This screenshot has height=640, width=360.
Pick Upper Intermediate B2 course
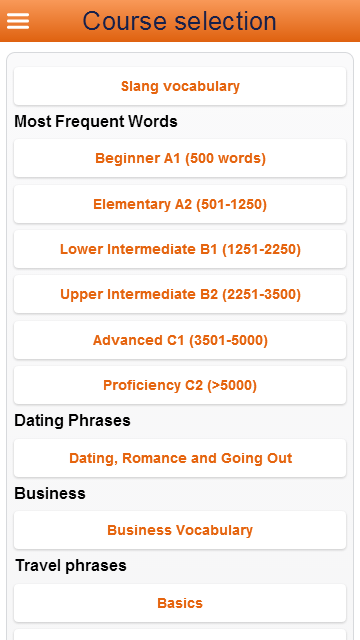[x=180, y=294]
